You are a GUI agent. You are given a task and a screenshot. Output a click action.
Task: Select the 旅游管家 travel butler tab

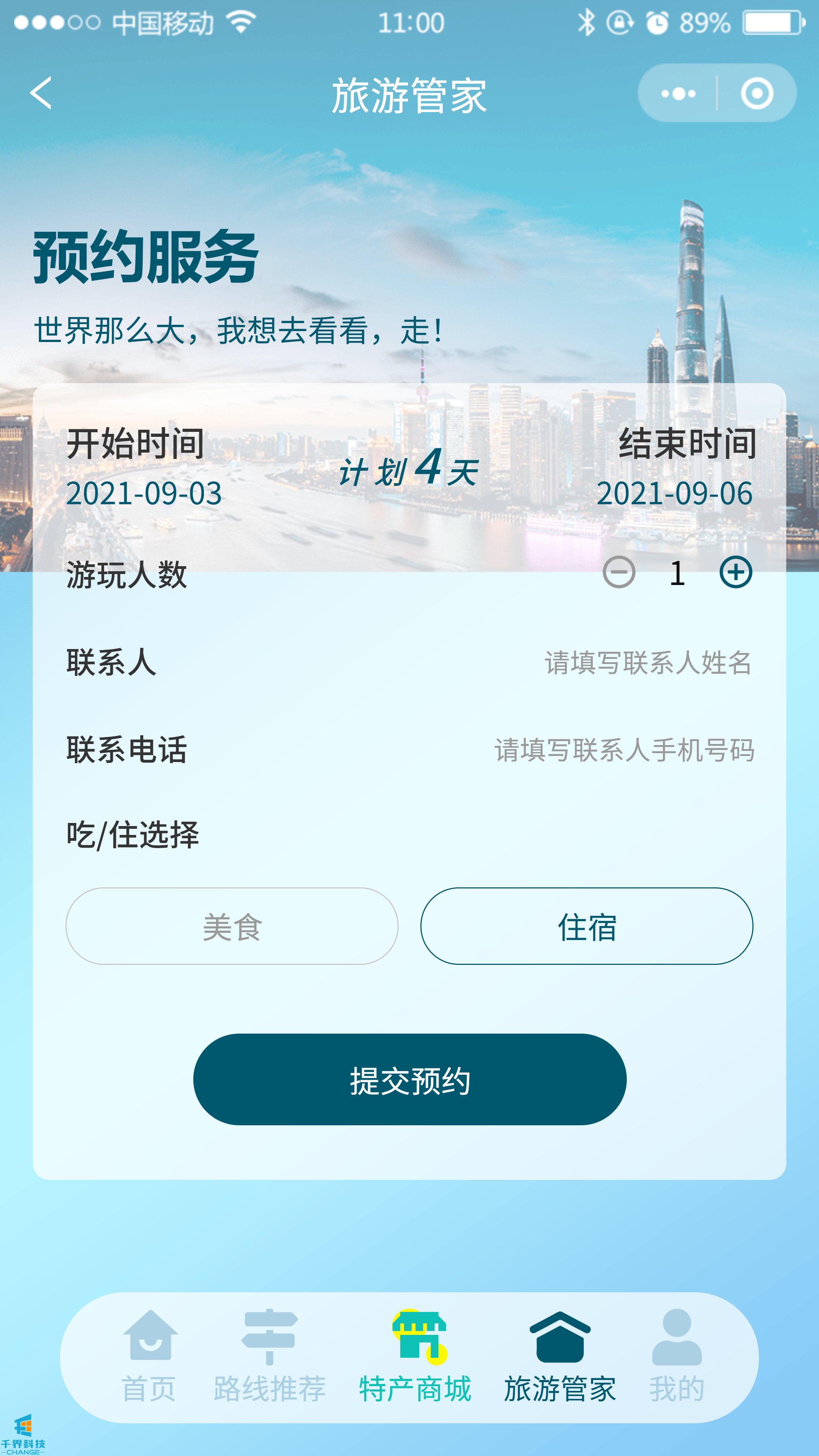point(560,1357)
